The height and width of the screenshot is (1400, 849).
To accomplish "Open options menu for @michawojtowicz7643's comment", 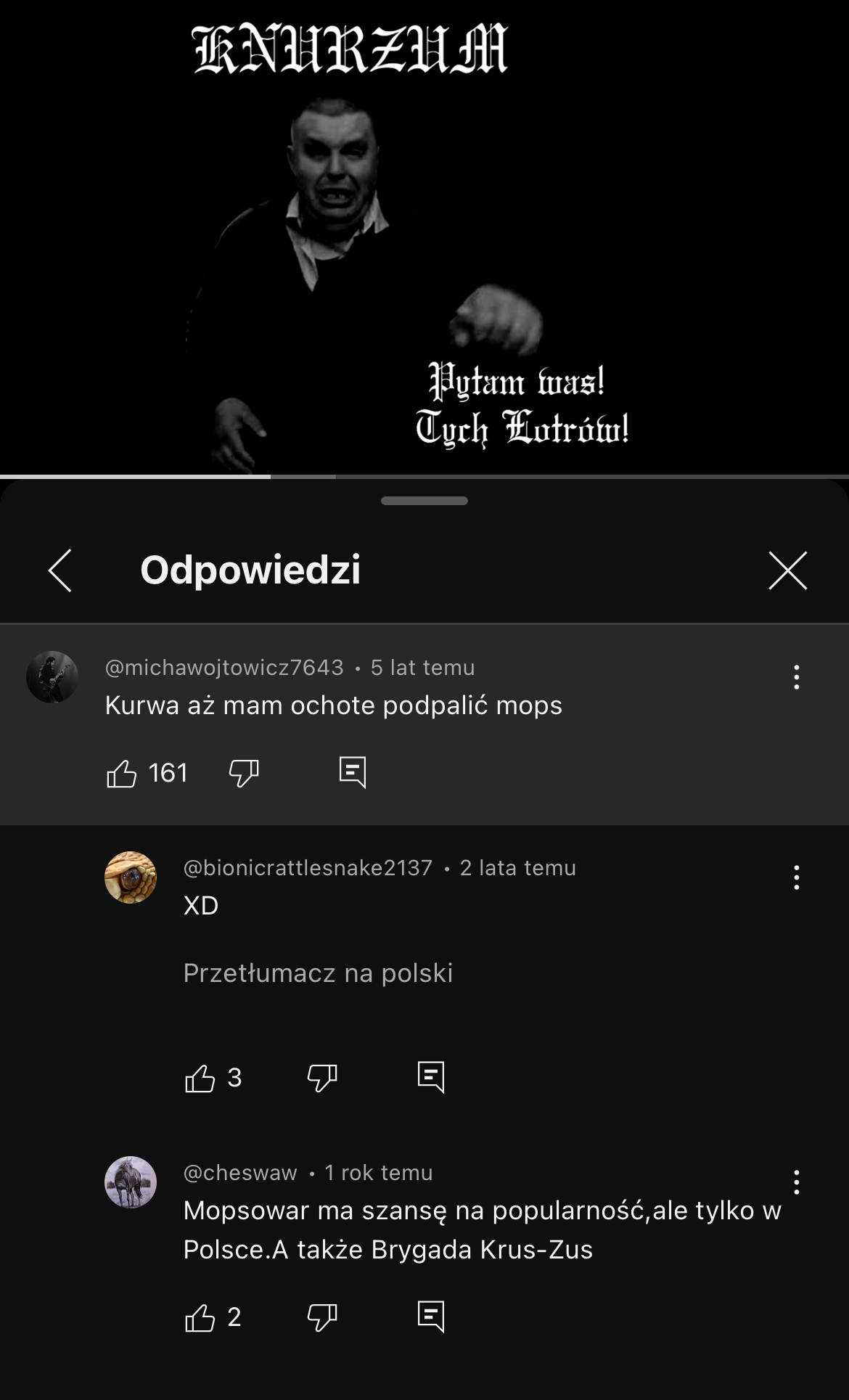I will tap(796, 676).
